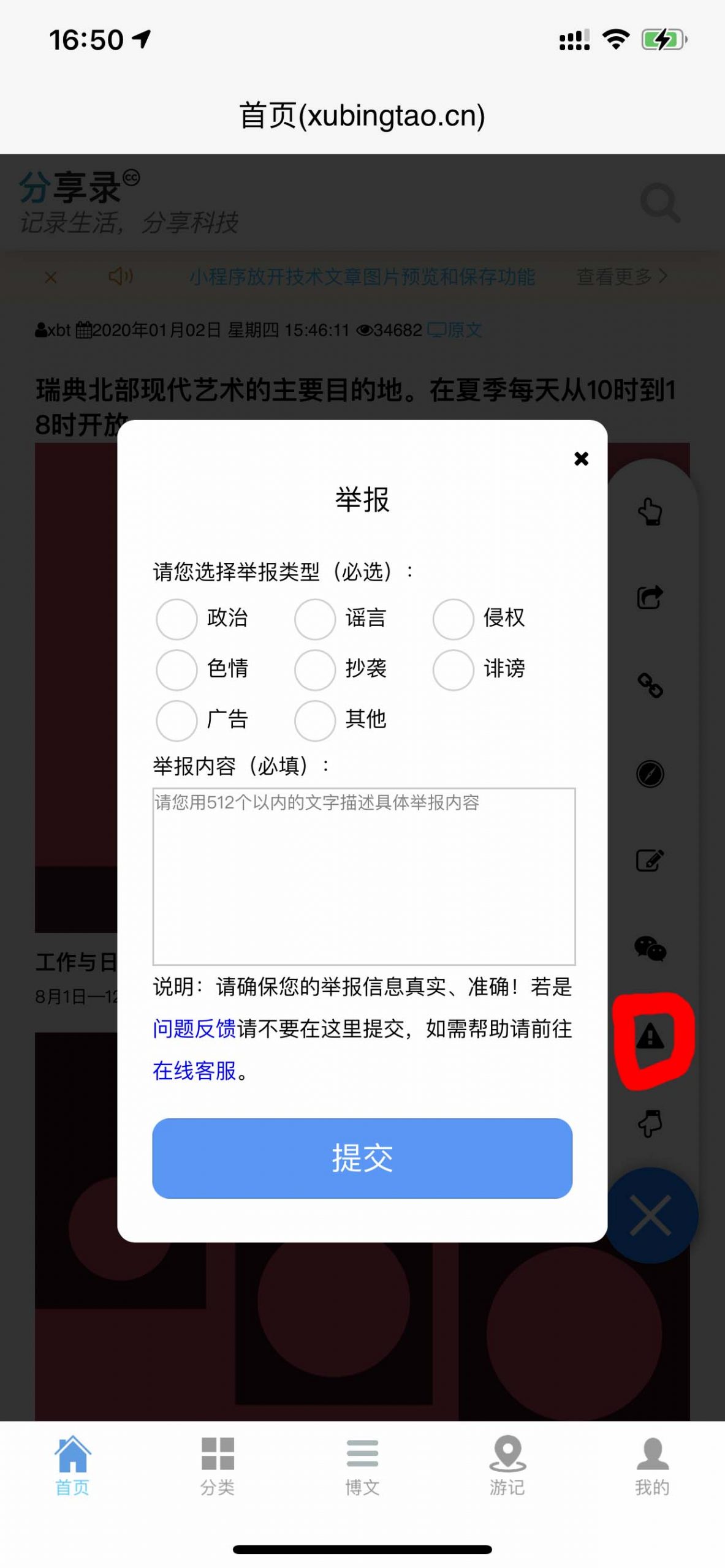Close the floating side menu
This screenshot has width=725, height=1568.
tap(650, 1215)
